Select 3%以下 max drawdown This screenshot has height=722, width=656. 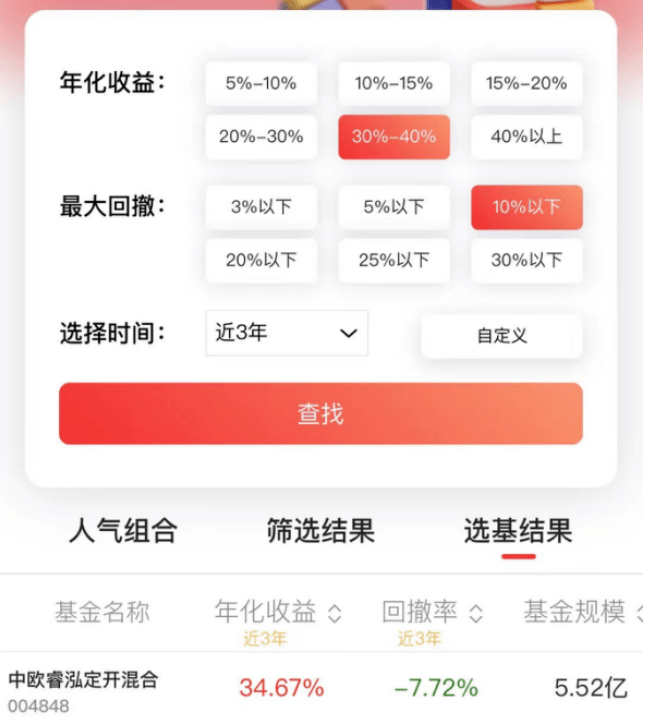coord(261,207)
